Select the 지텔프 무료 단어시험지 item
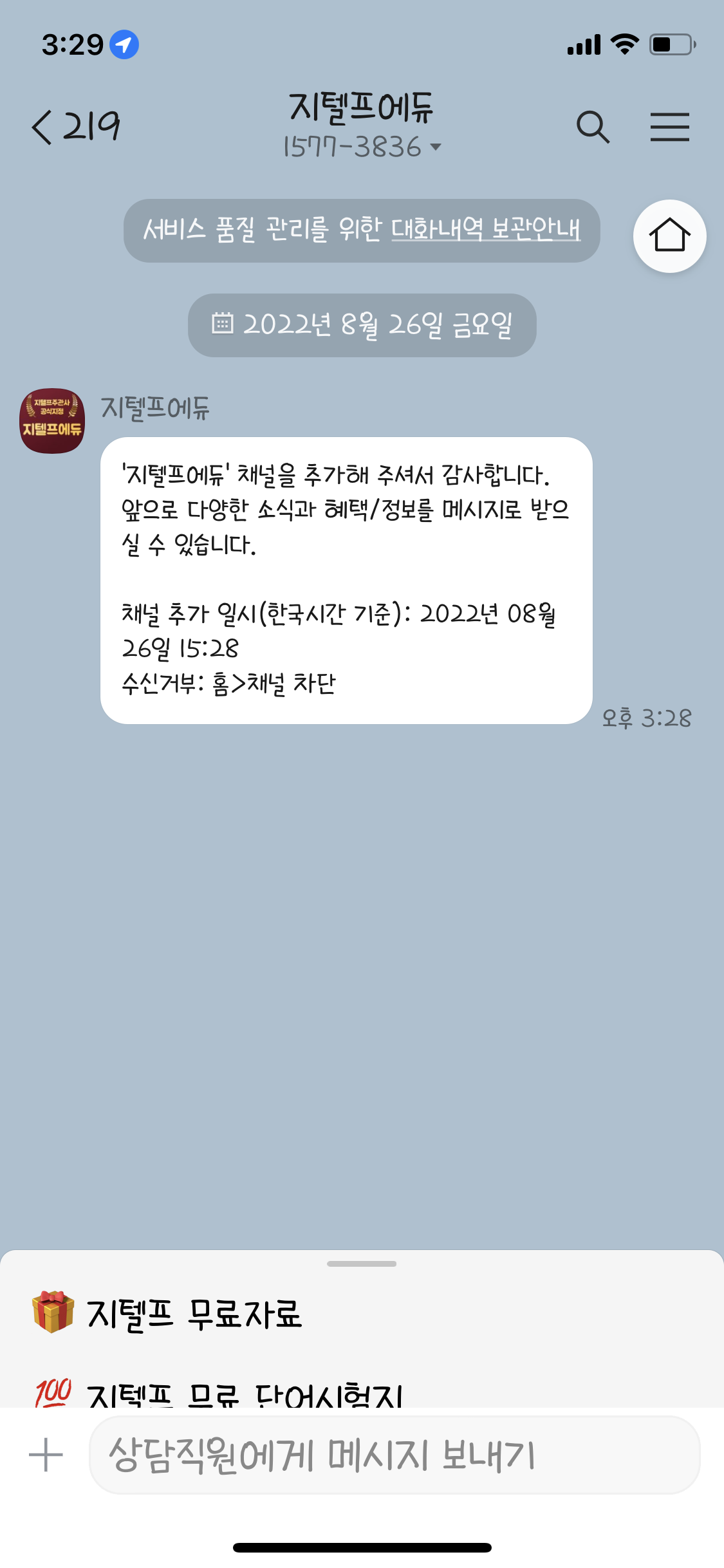 (245, 1394)
